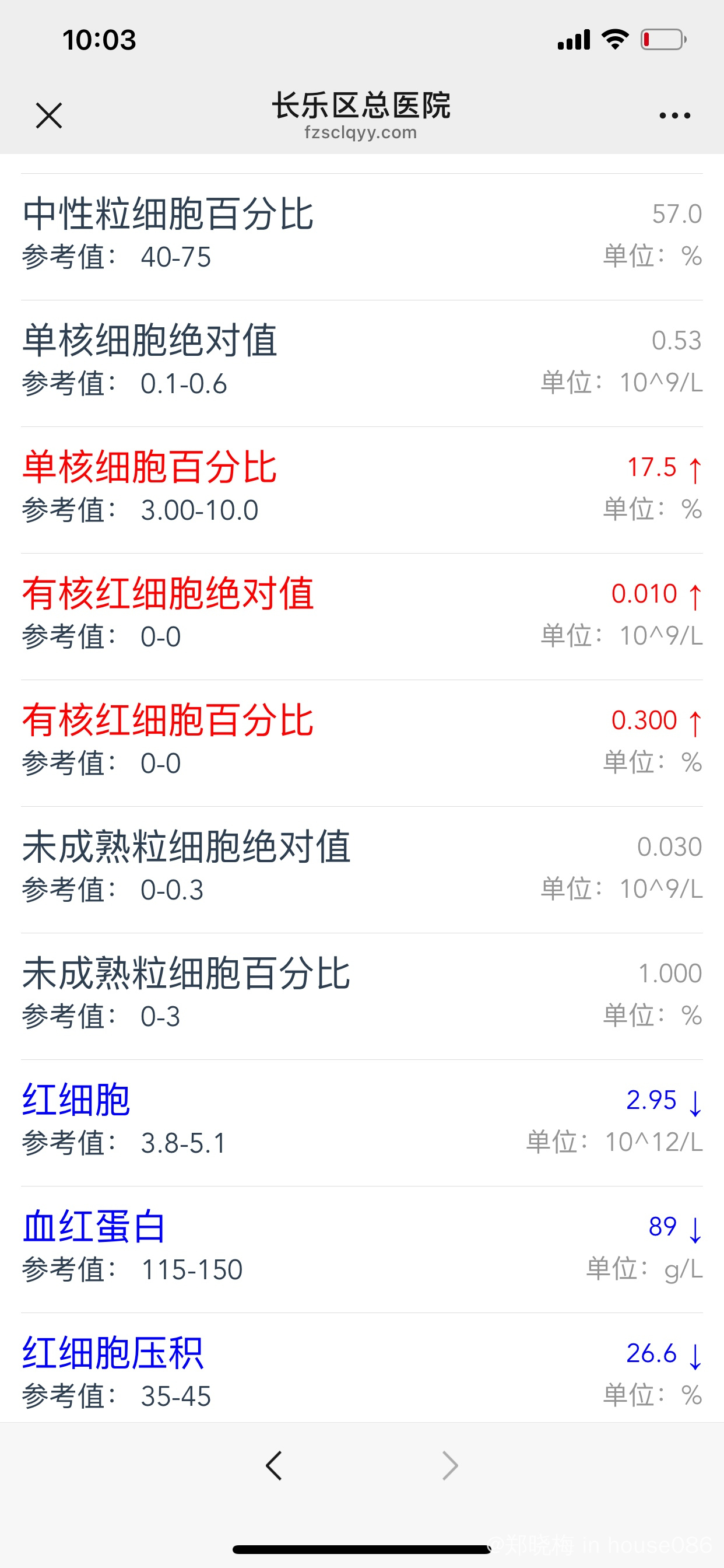Go back to the previous page
This screenshot has height=1568, width=724.
274,1465
